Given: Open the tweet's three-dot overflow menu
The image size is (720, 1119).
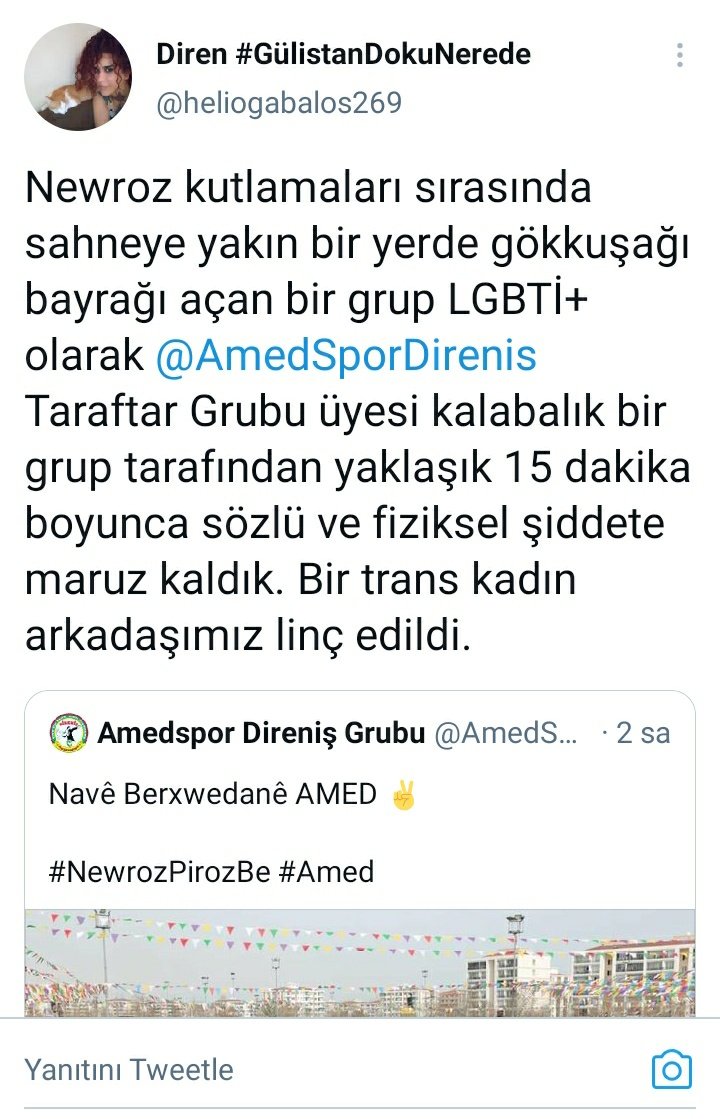Looking at the screenshot, I should point(680,55).
